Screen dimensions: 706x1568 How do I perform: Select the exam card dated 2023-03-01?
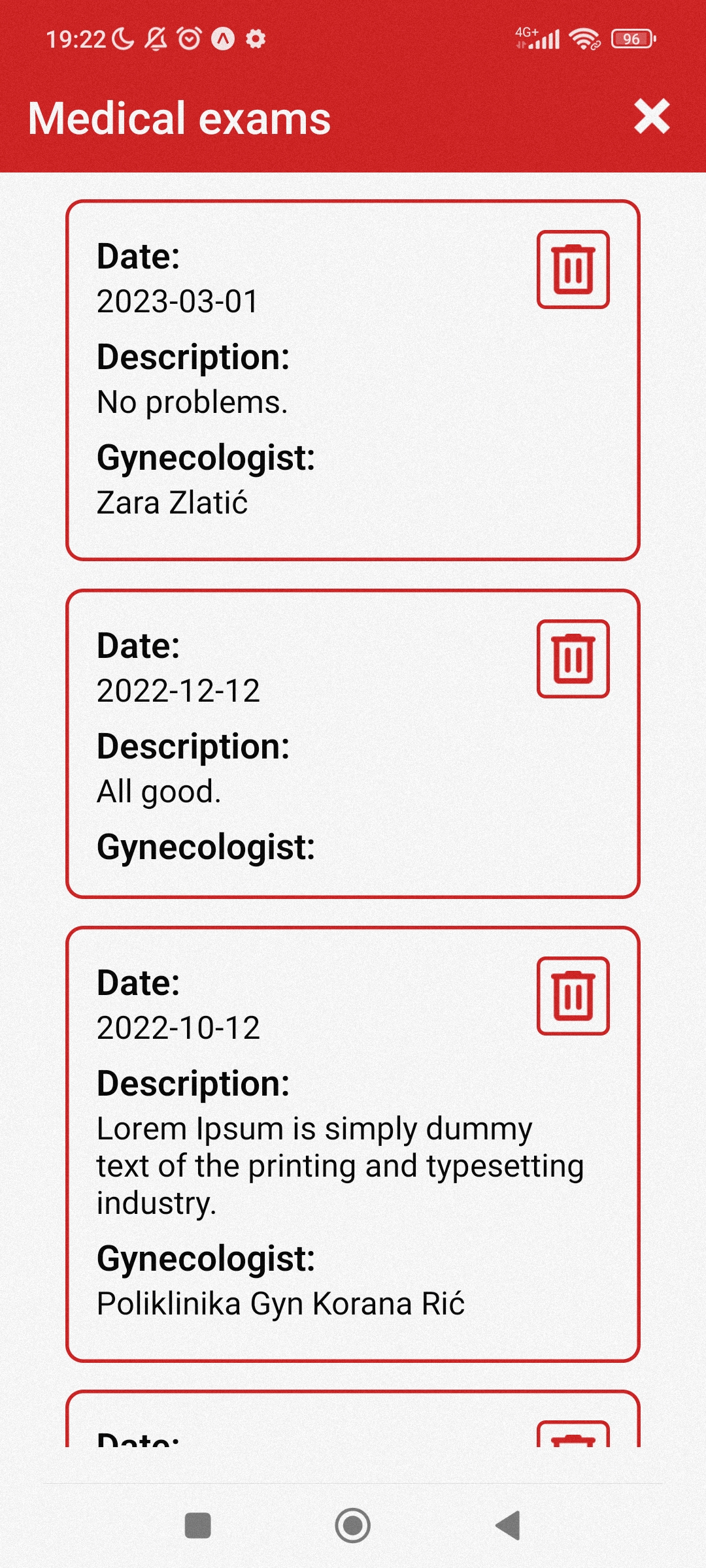point(353,379)
